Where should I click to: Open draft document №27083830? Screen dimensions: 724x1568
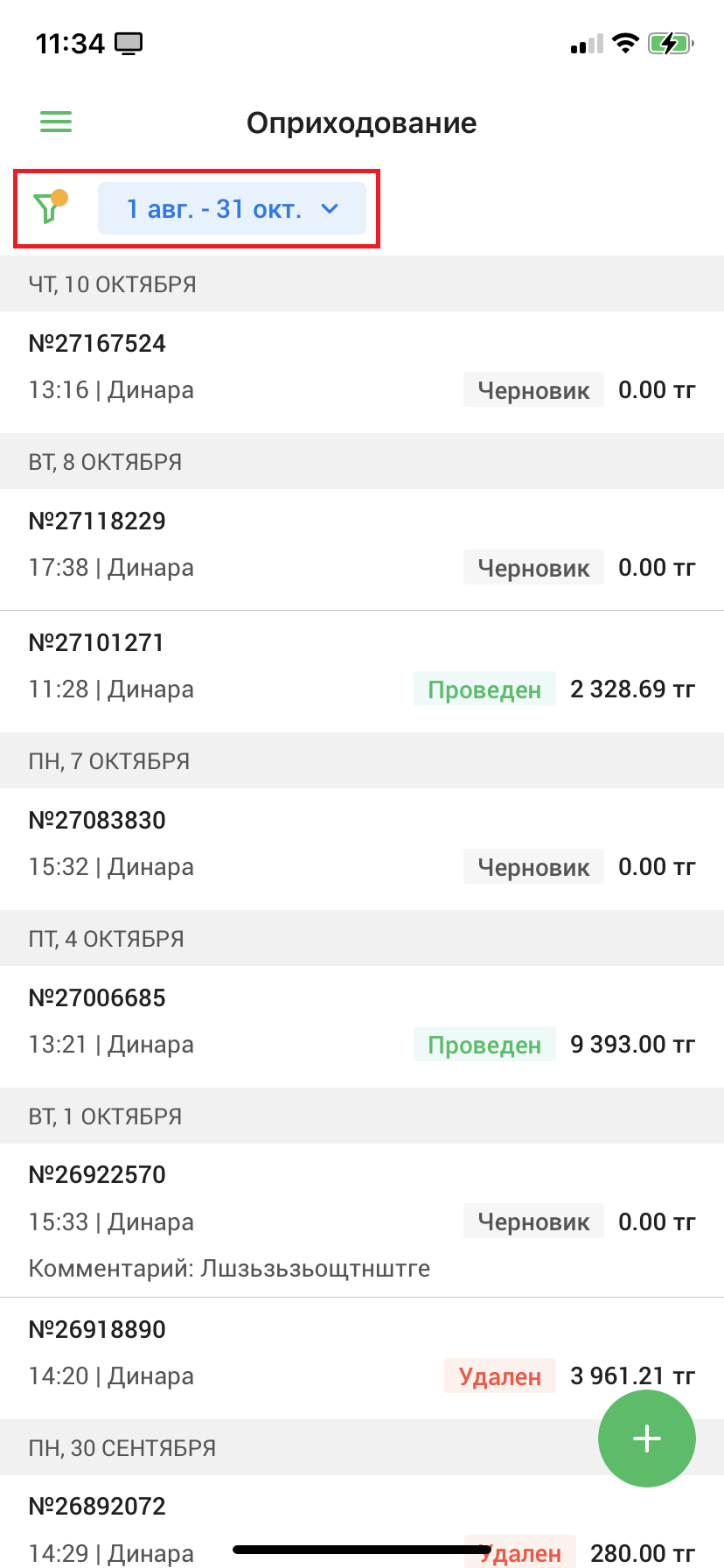point(361,844)
